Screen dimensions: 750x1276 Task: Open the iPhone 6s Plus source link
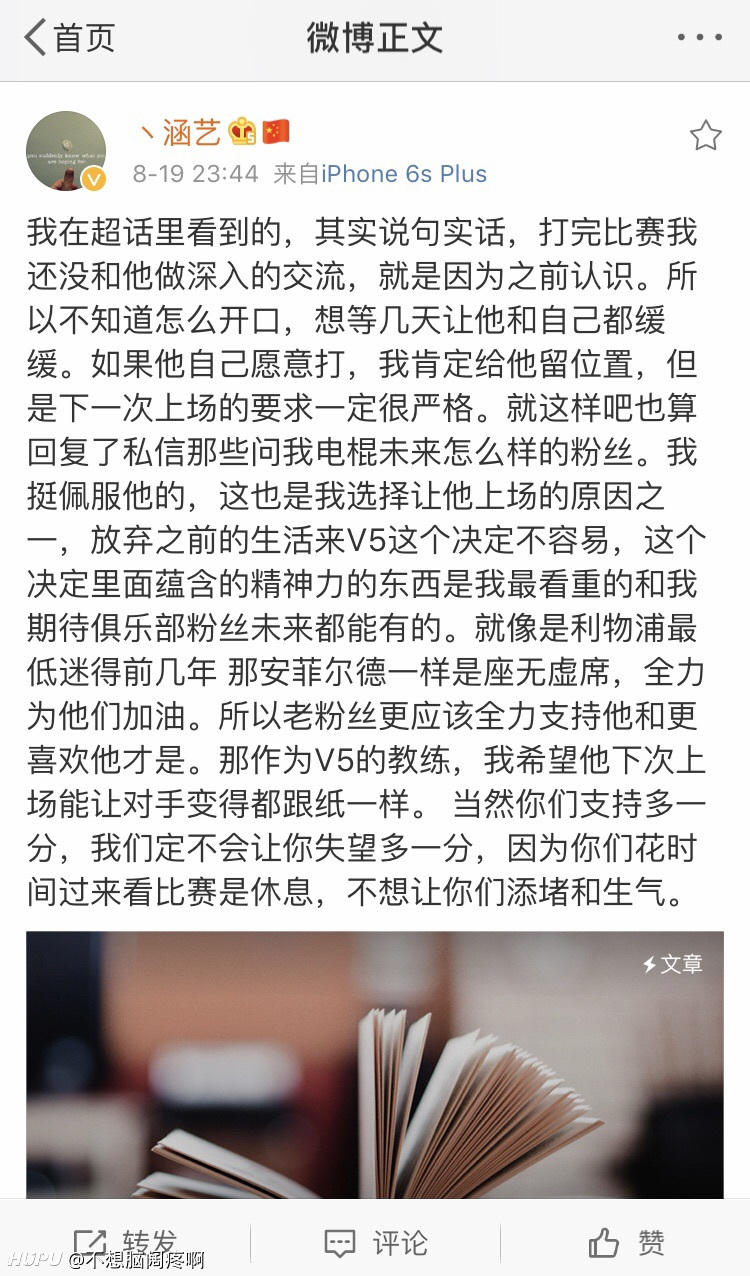[404, 173]
